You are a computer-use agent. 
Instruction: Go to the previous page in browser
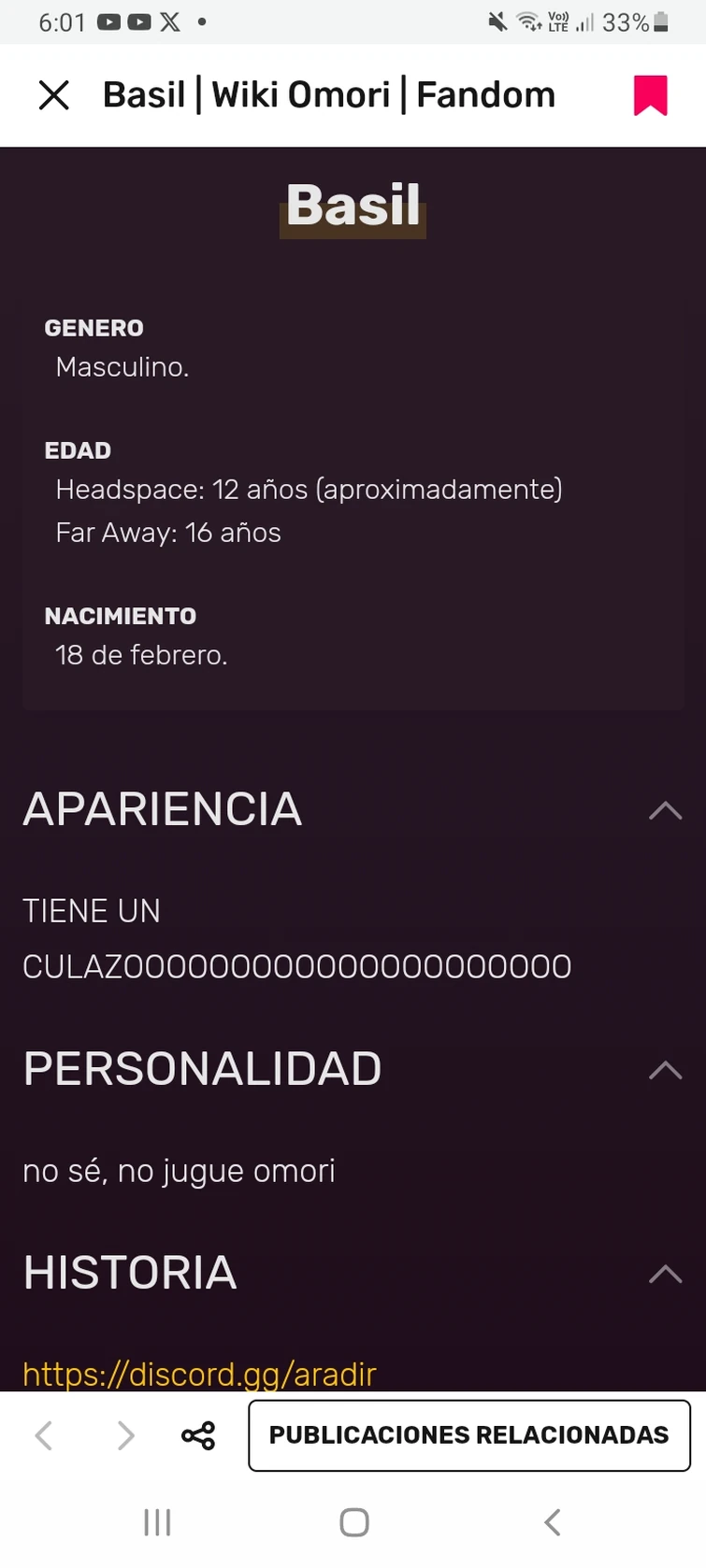(x=44, y=1435)
